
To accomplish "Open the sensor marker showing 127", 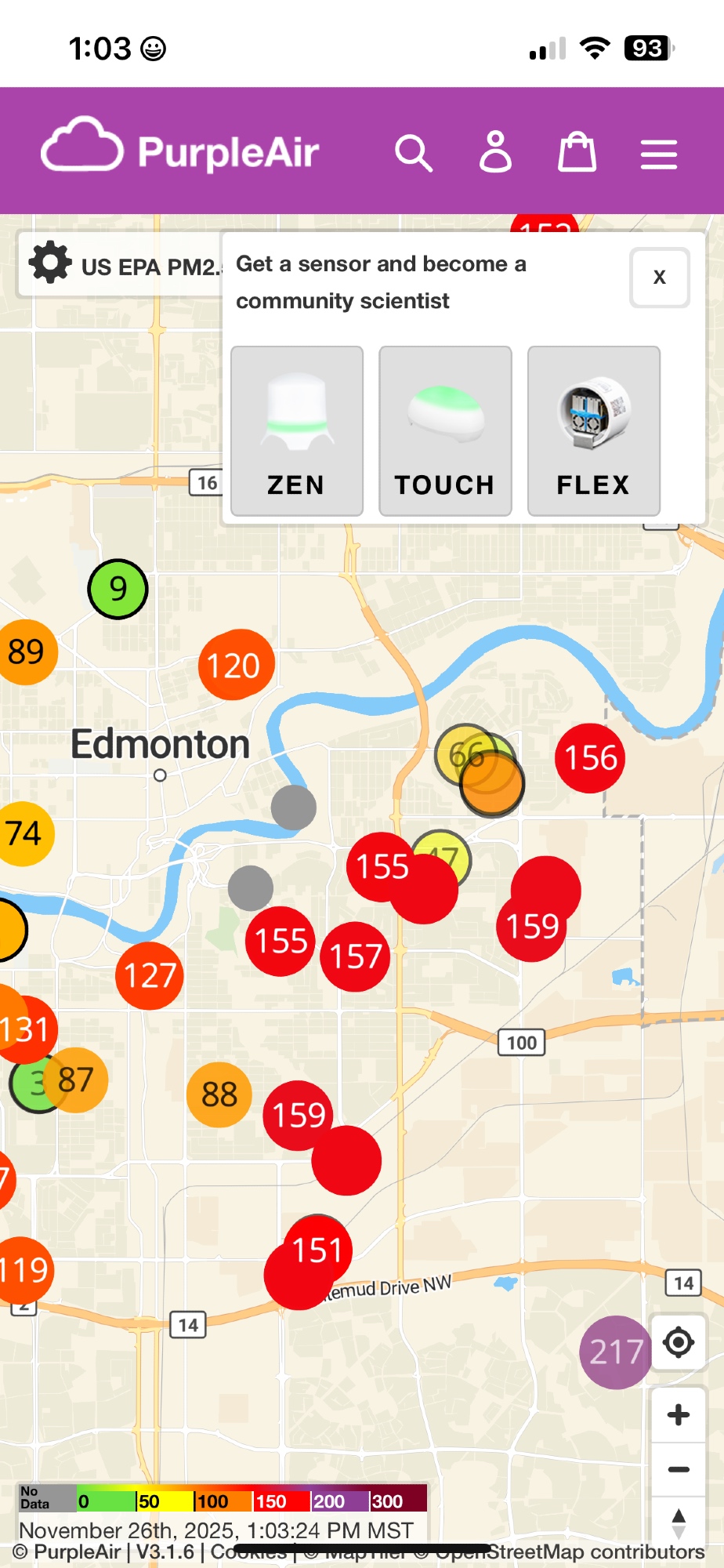I will pyautogui.click(x=149, y=976).
